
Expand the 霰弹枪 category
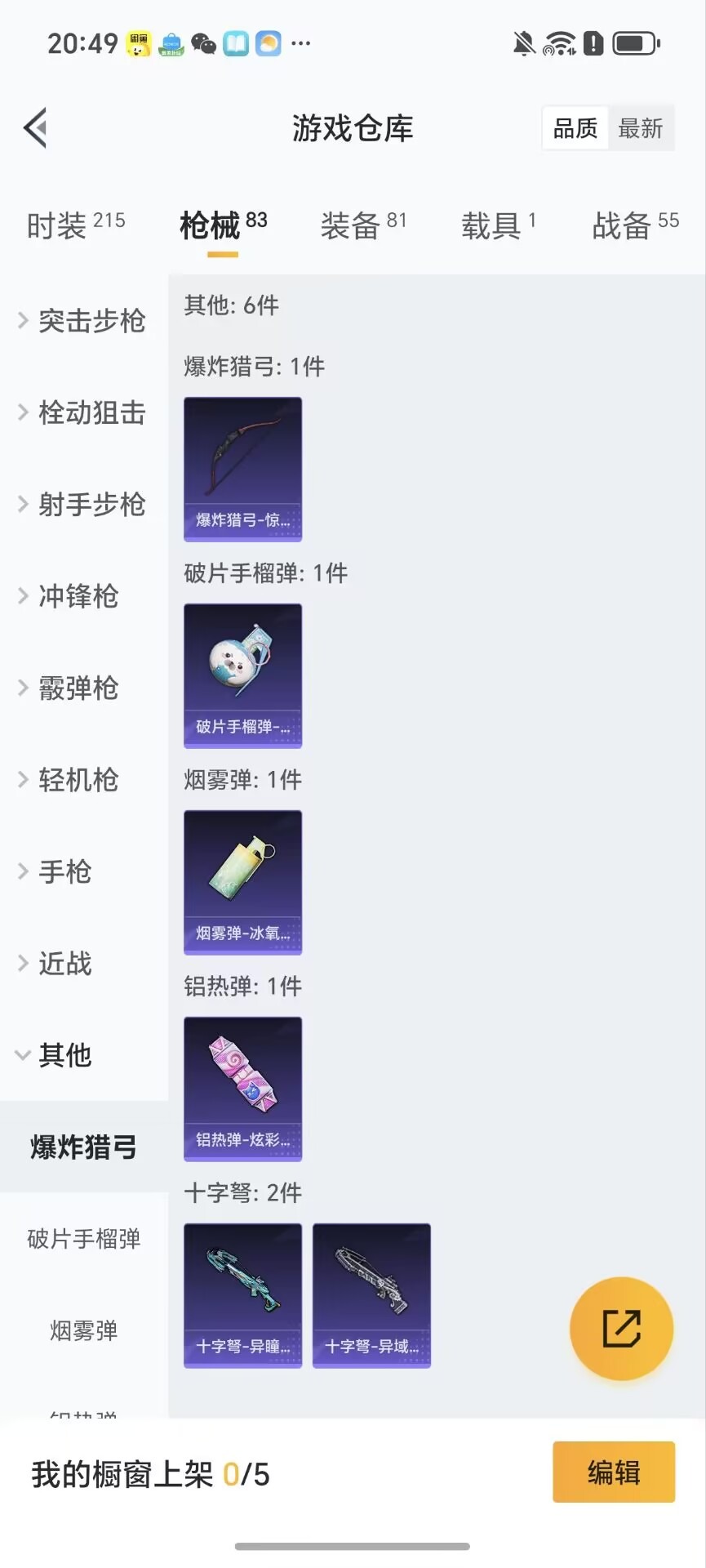78,688
